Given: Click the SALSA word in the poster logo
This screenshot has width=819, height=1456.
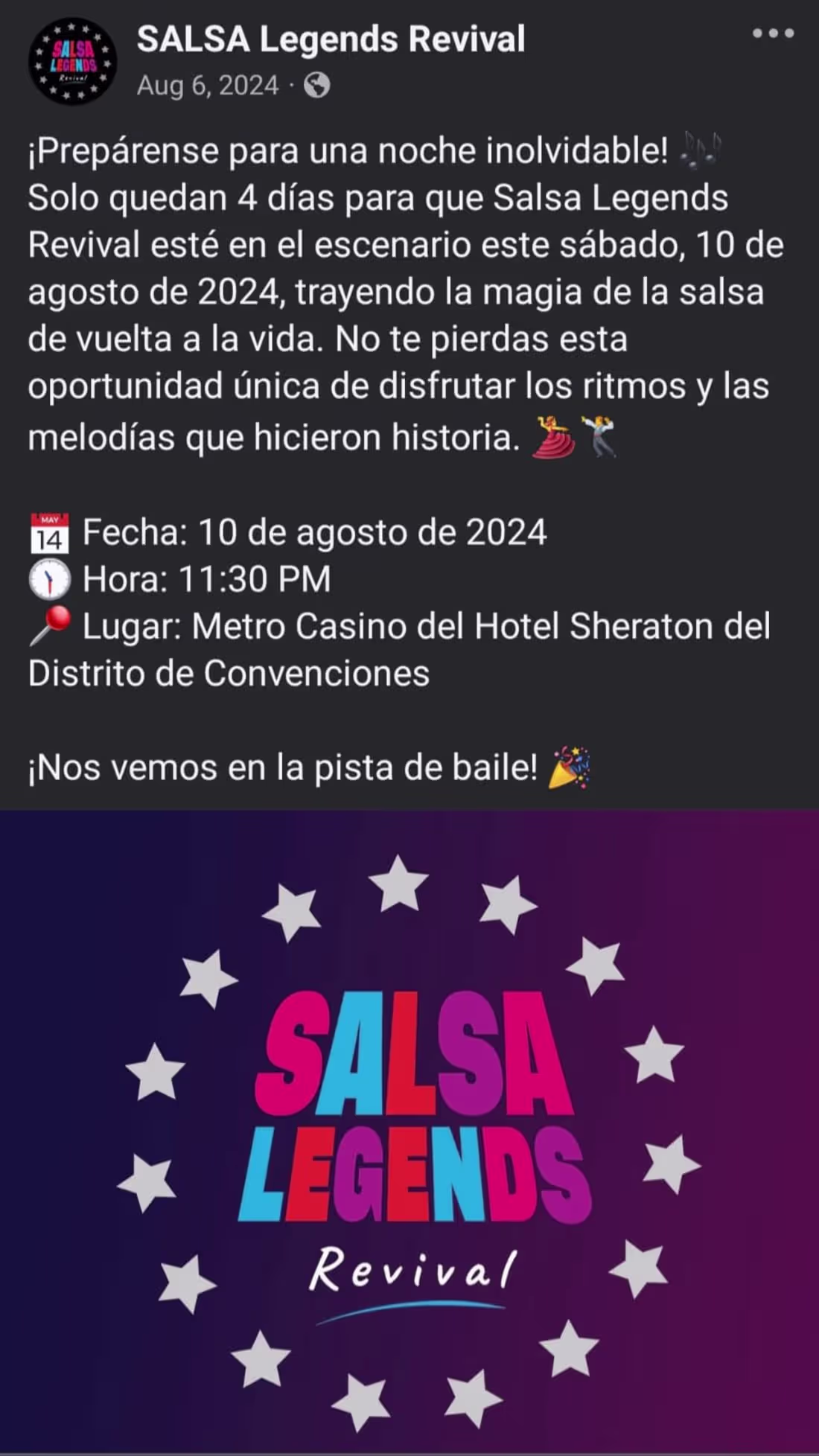Looking at the screenshot, I should pos(409,1050).
